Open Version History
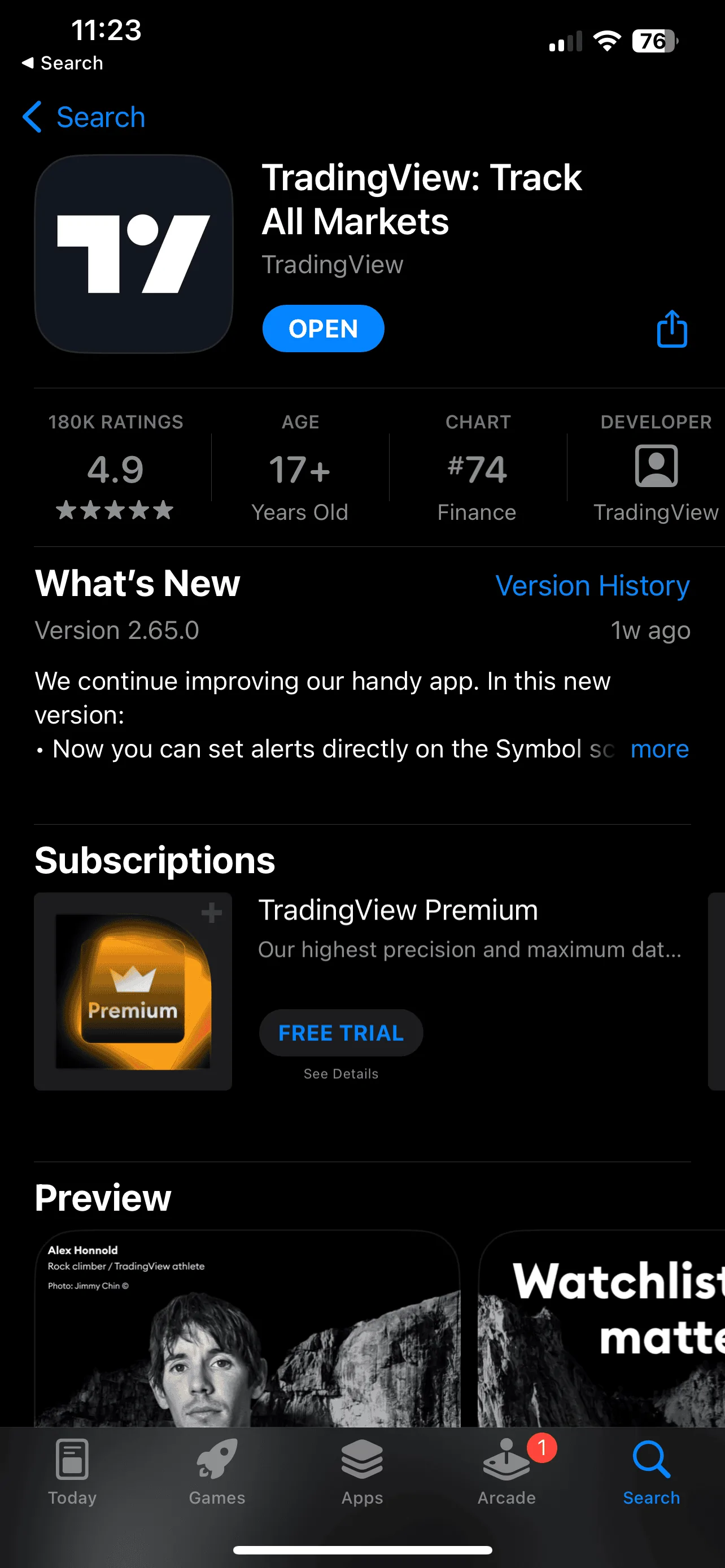This screenshot has height=1568, width=725. coord(592,585)
